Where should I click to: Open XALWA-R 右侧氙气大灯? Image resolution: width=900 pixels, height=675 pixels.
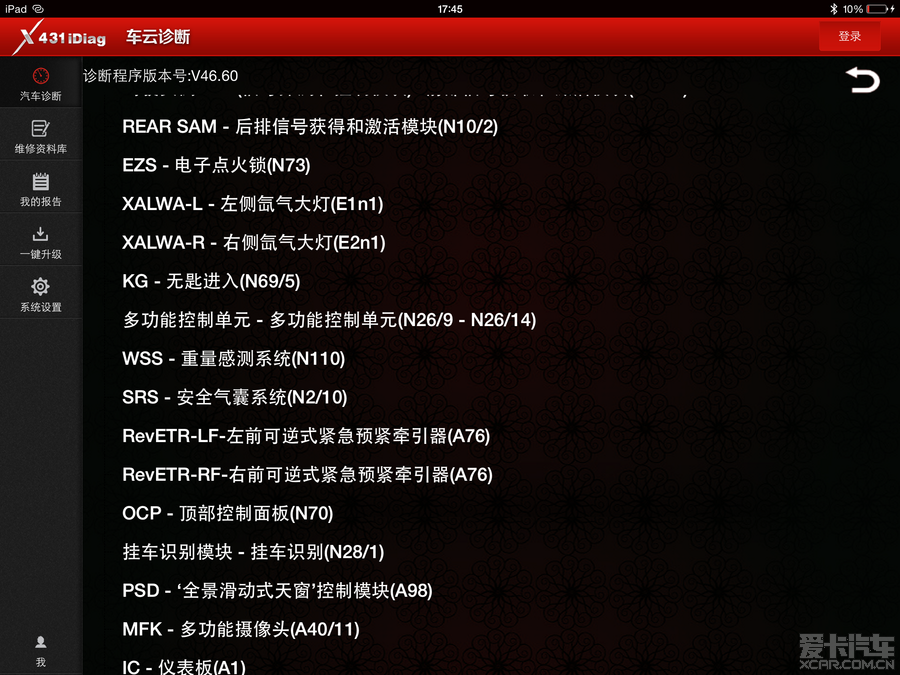253,243
